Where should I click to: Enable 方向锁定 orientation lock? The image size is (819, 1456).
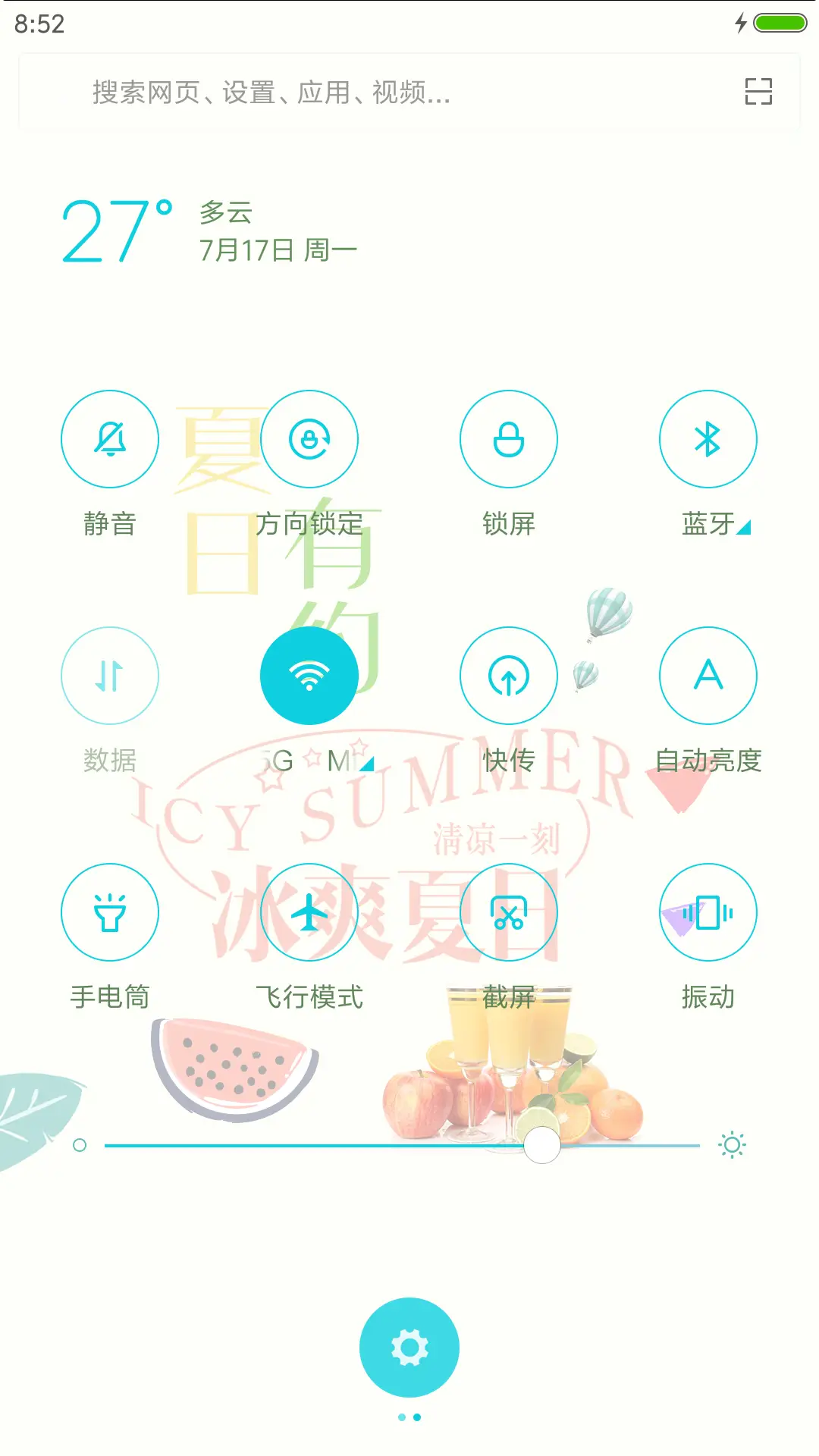[x=309, y=438]
